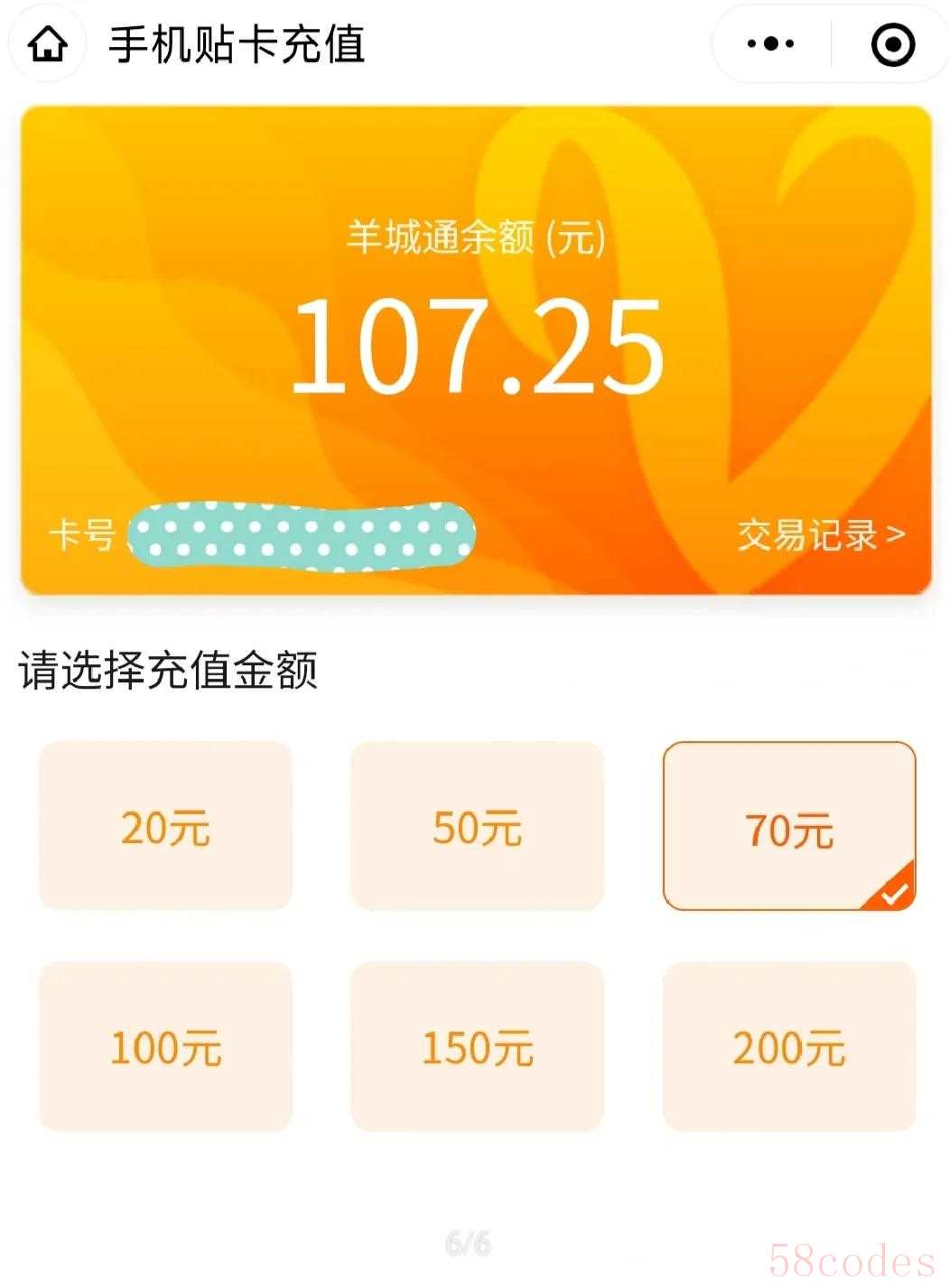Go to the mini program home
The width and height of the screenshot is (949, 1288).
coord(47,44)
